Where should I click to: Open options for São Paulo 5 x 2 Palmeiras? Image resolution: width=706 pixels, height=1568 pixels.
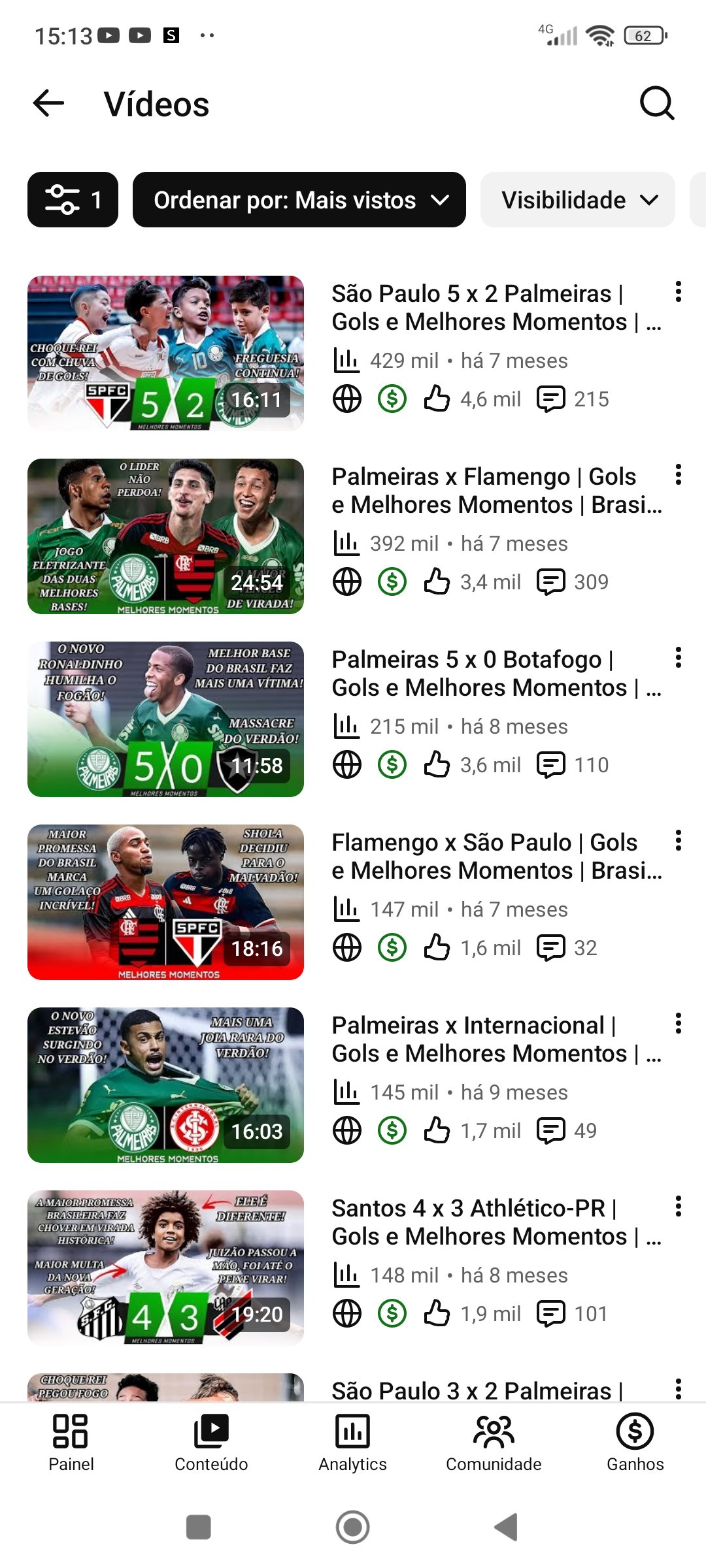(679, 292)
